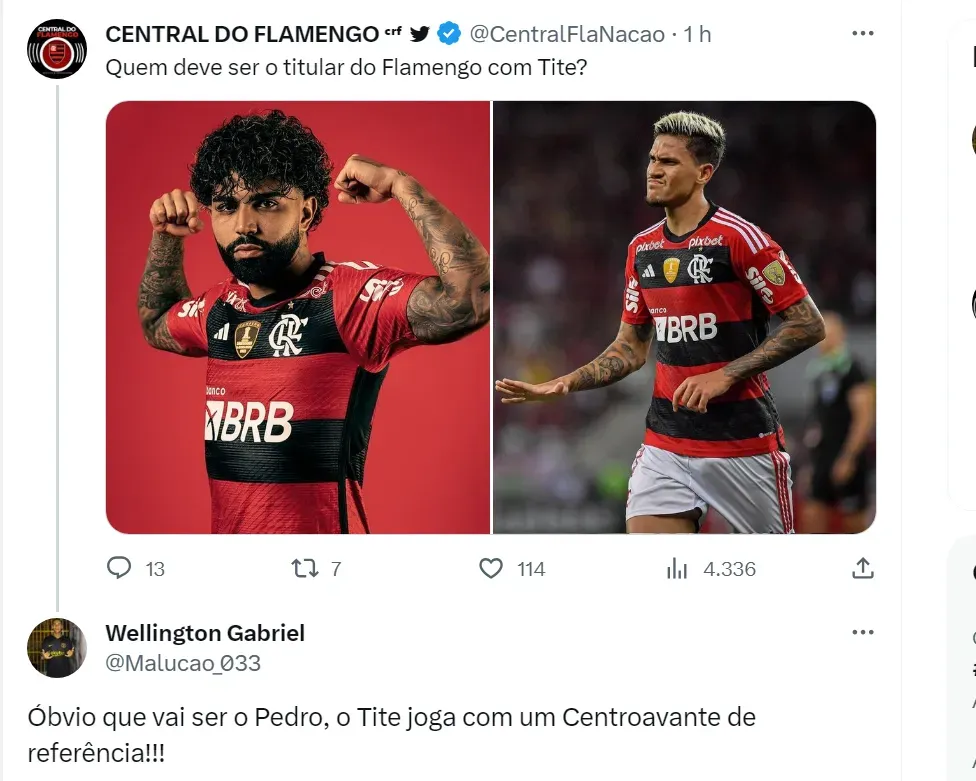Open the overflow menu on Wellington Gabriel's reply

pos(862,633)
